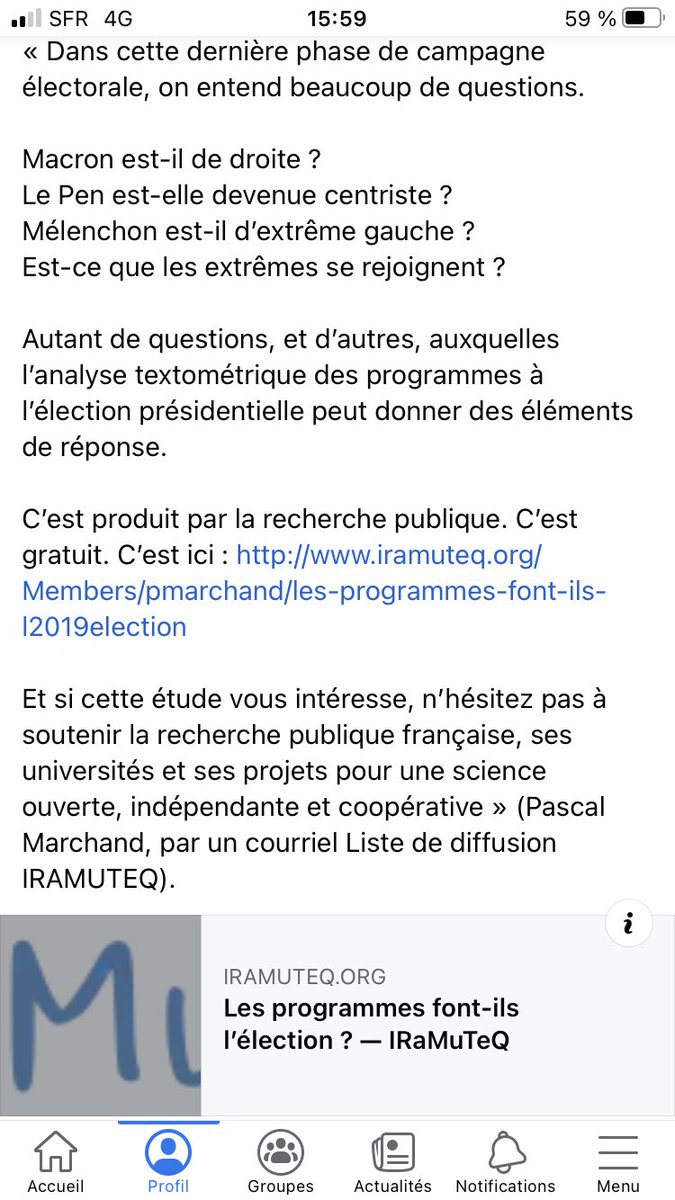This screenshot has height=1200, width=675.
Task: Open the Notifications bell tab
Action: (x=506, y=1161)
